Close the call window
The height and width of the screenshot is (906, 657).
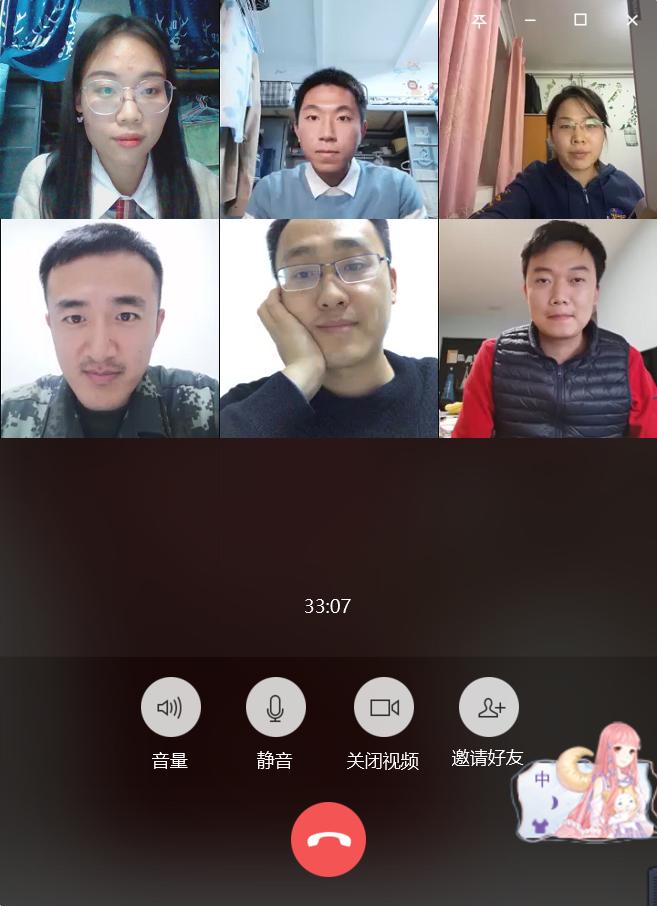(x=632, y=19)
